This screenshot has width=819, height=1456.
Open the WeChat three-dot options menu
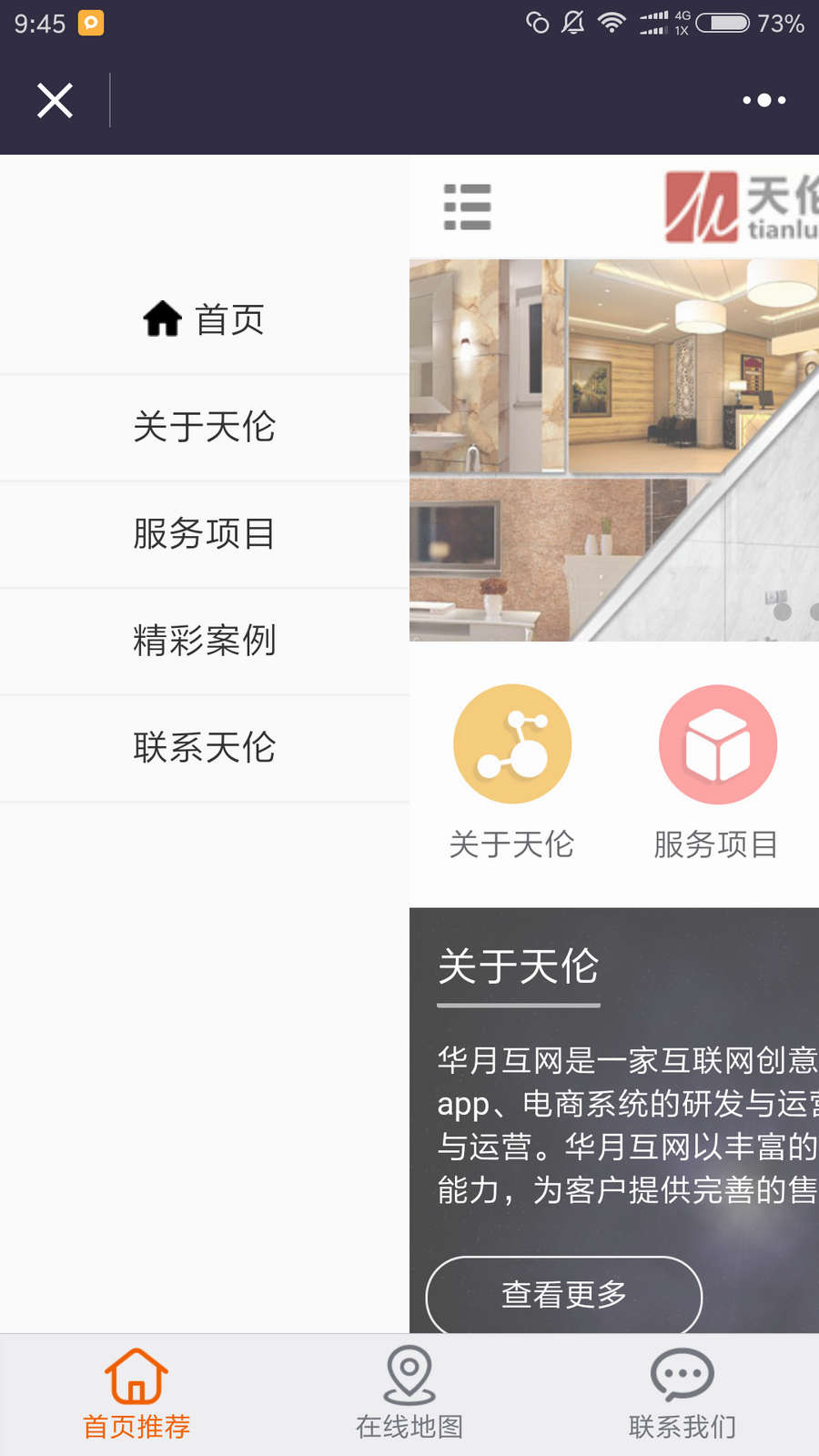click(763, 100)
